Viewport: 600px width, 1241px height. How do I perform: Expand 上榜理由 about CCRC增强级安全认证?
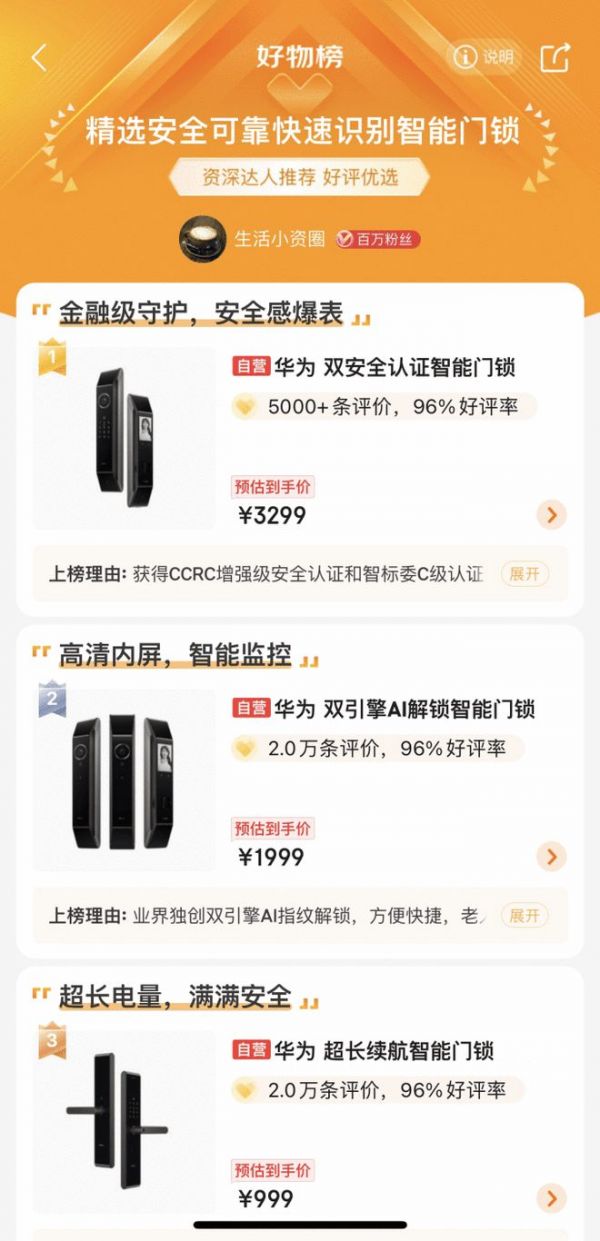(x=525, y=574)
